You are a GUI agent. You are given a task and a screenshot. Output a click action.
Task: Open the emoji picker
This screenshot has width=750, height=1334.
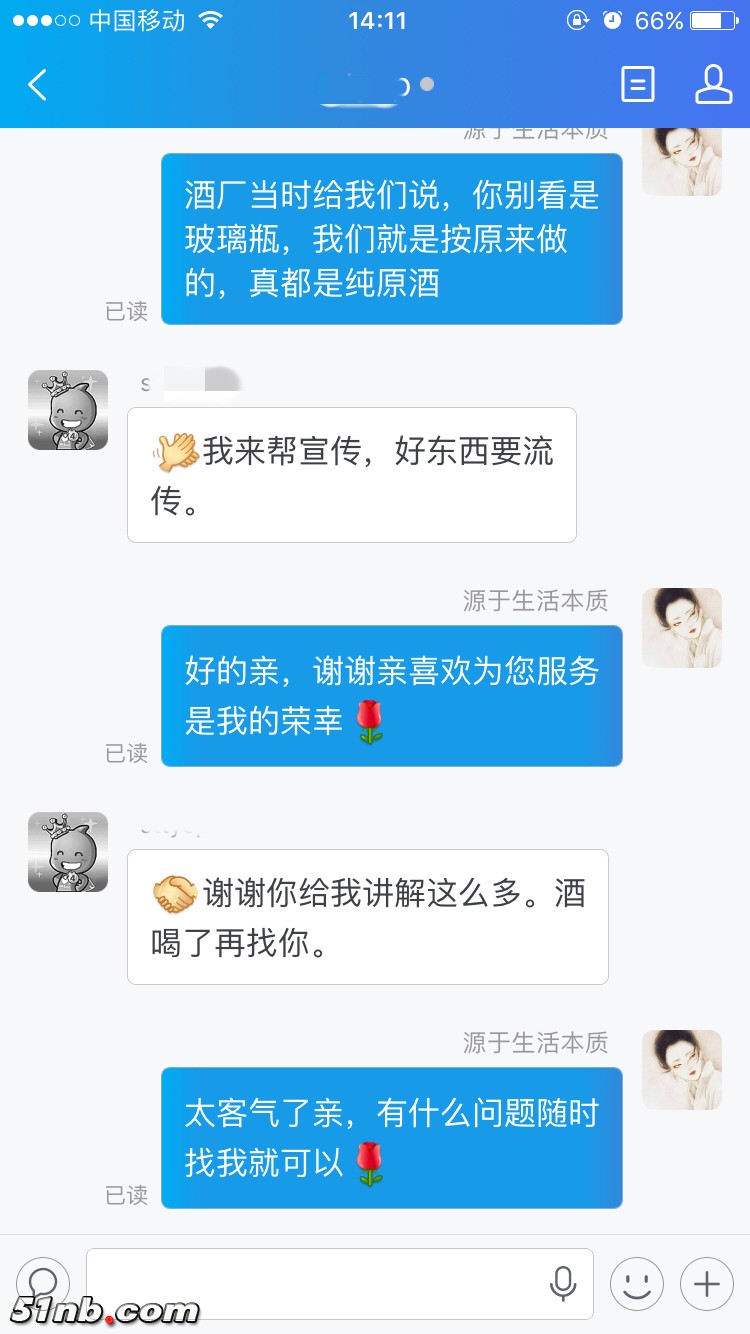(637, 1283)
